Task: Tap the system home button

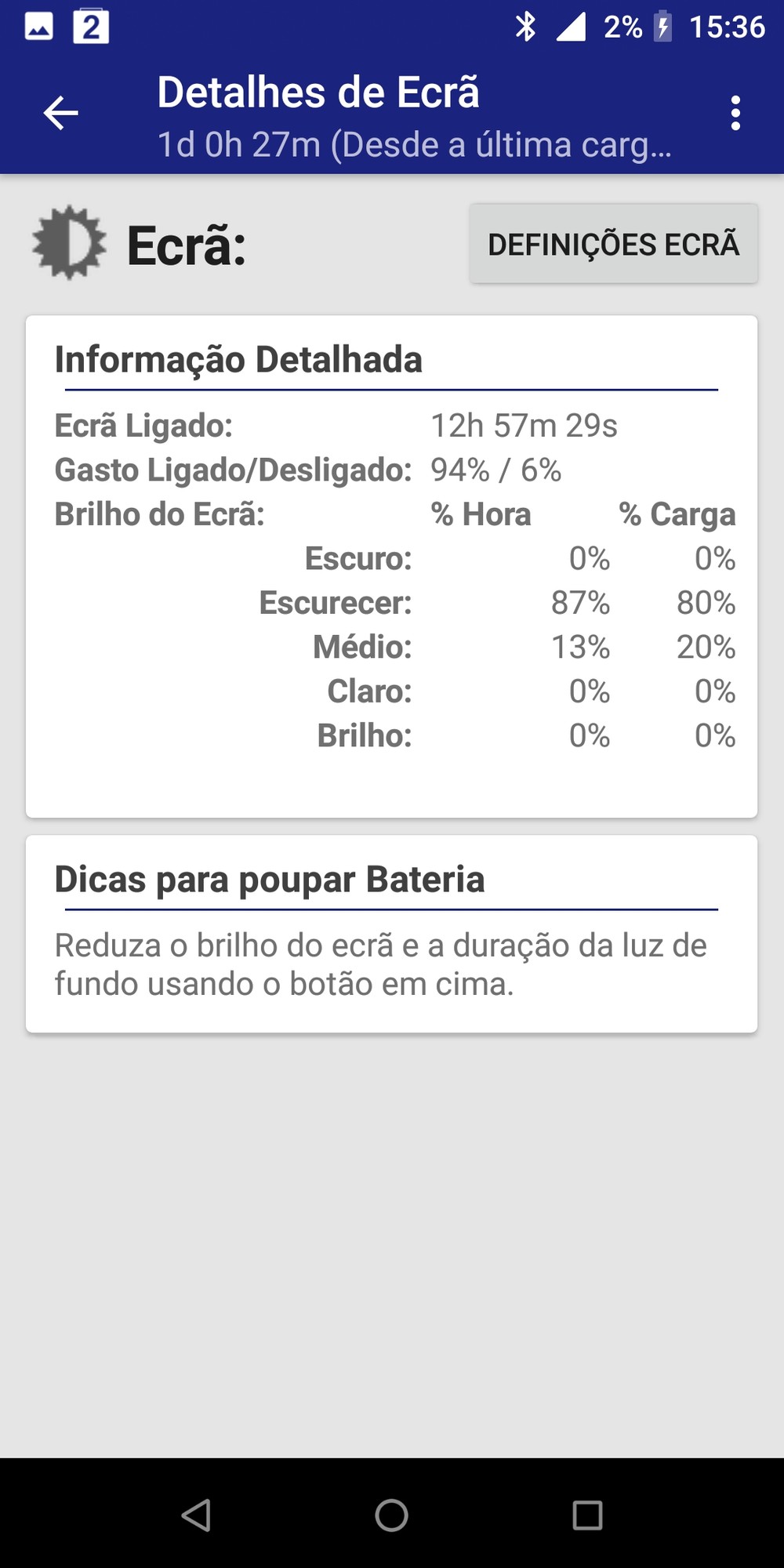Action: 391,1515
